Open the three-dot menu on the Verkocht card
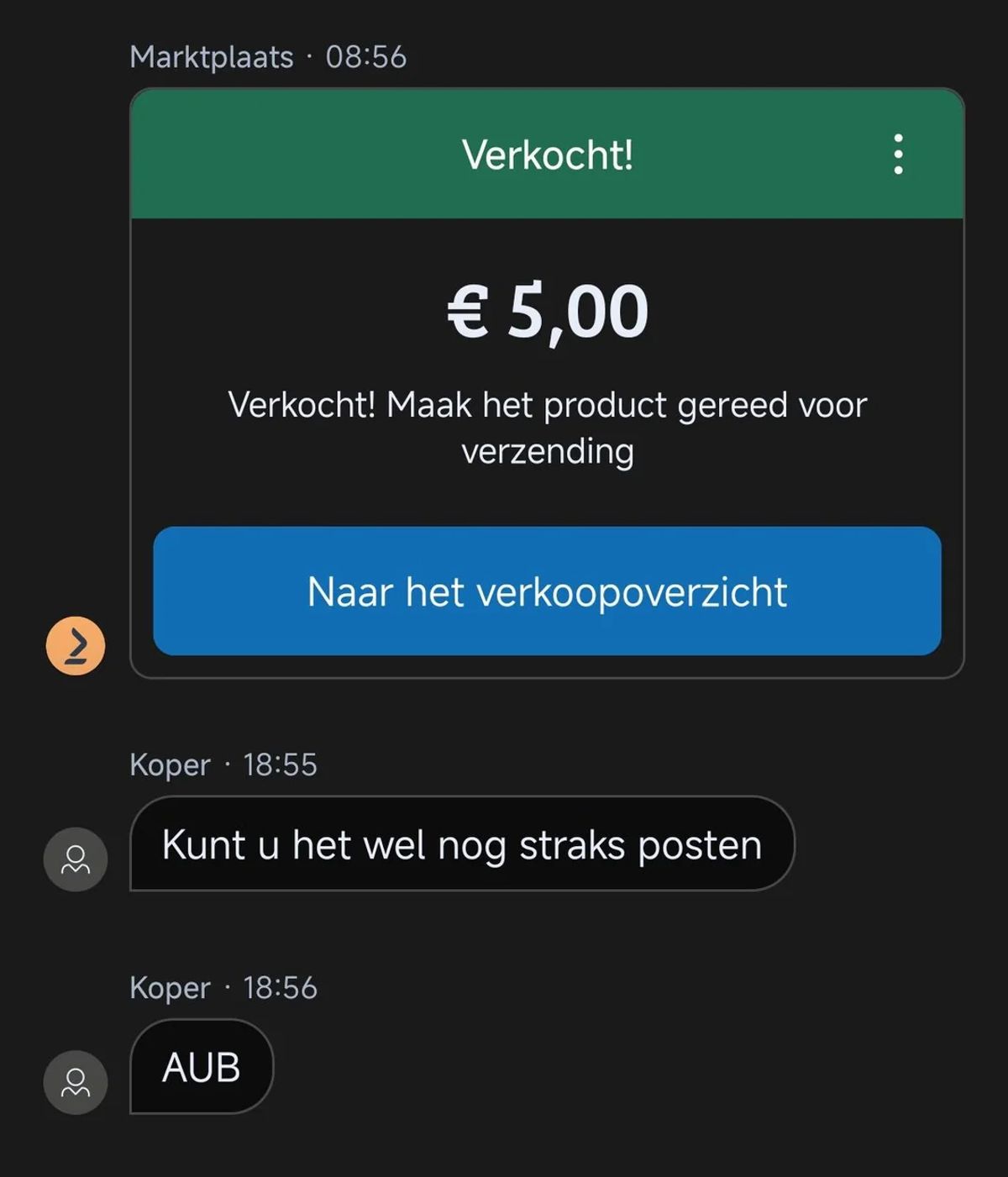Screen dimensions: 1008x1177 pos(898,155)
